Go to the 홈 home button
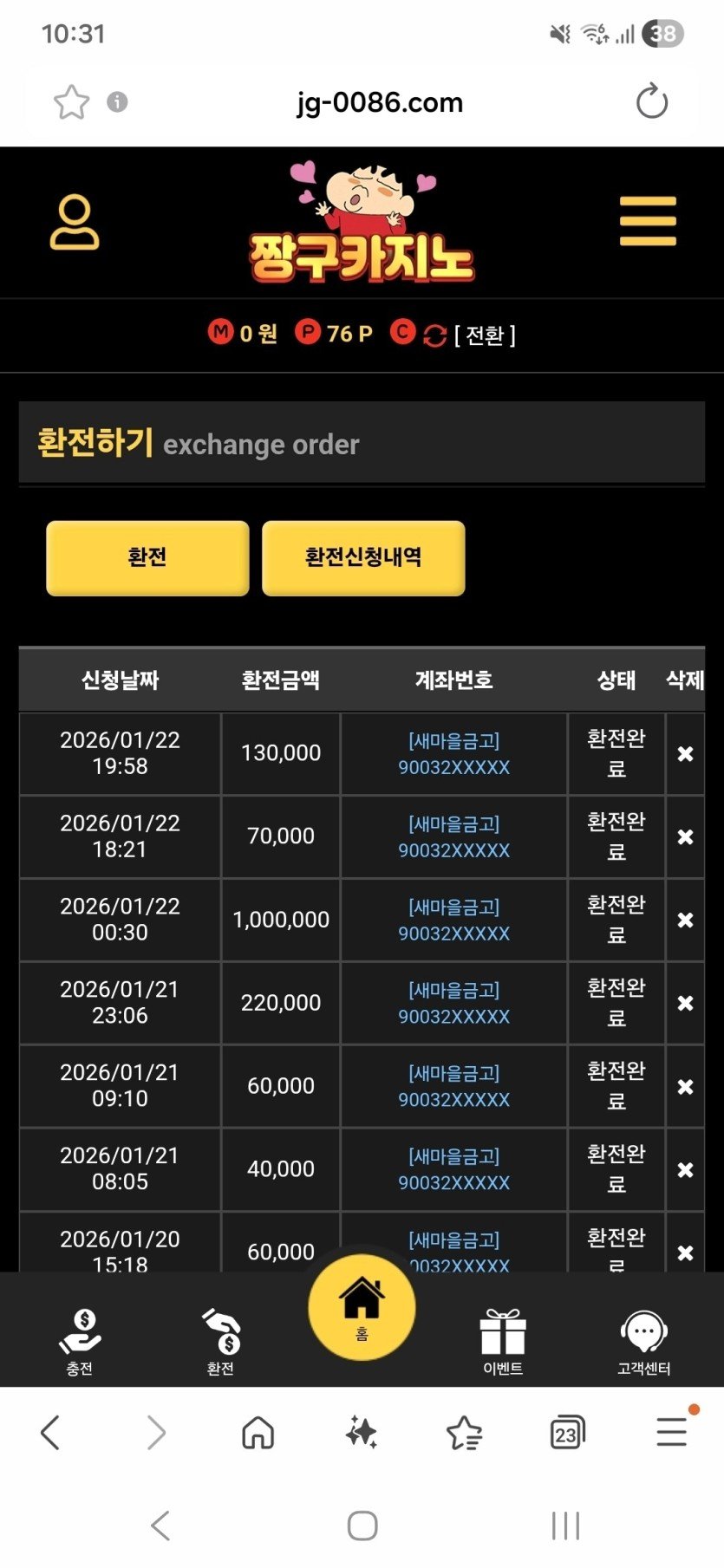 coord(362,1307)
